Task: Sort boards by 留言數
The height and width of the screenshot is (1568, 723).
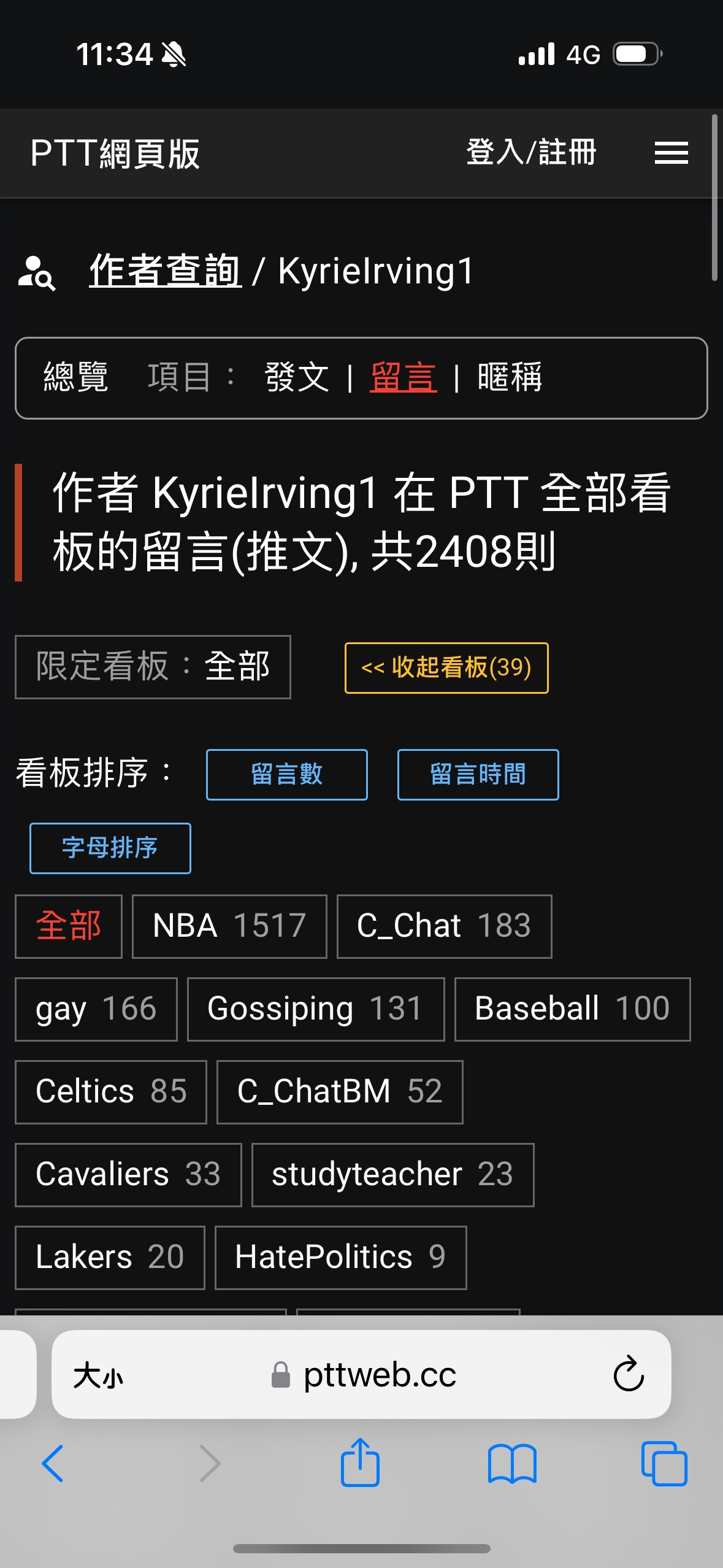Action: tap(286, 774)
